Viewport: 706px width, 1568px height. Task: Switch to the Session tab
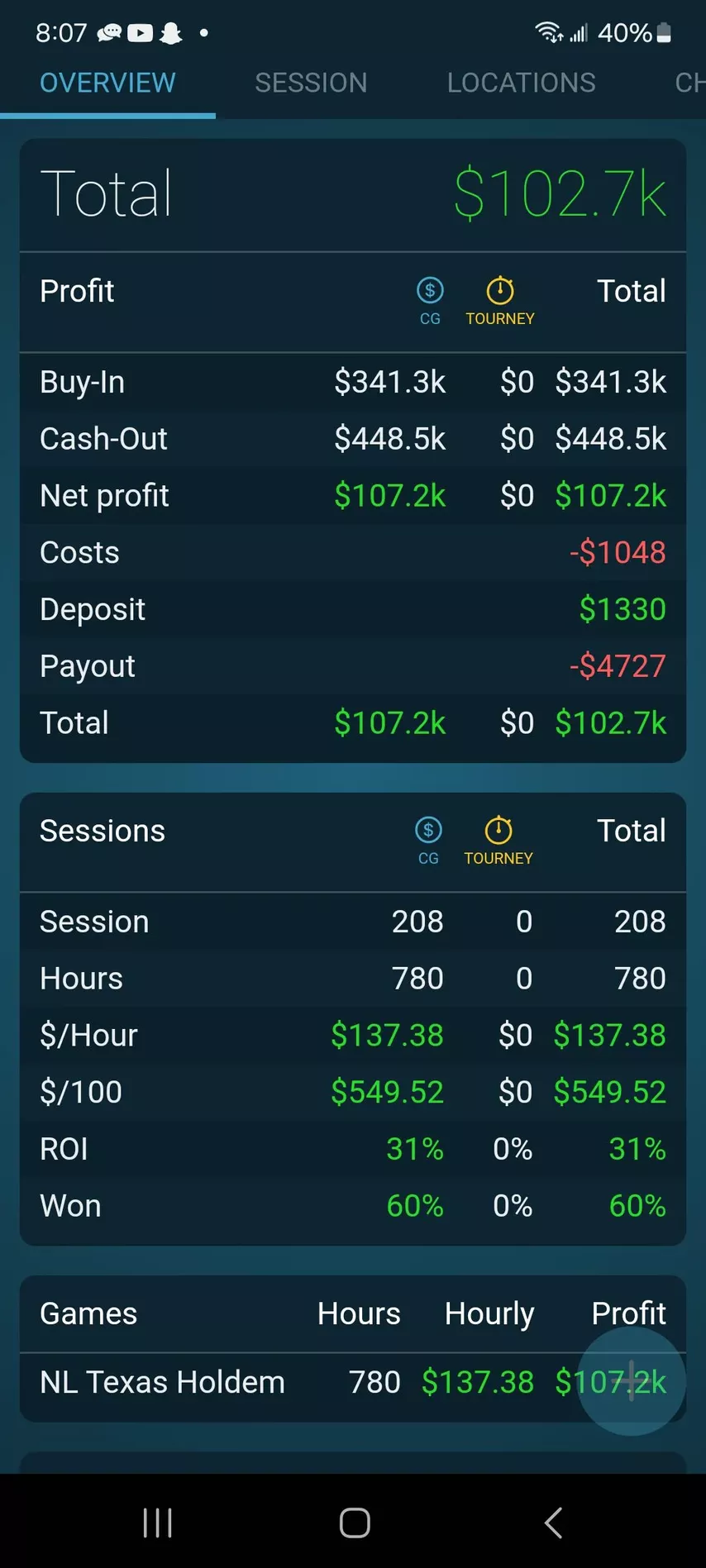coord(311,83)
